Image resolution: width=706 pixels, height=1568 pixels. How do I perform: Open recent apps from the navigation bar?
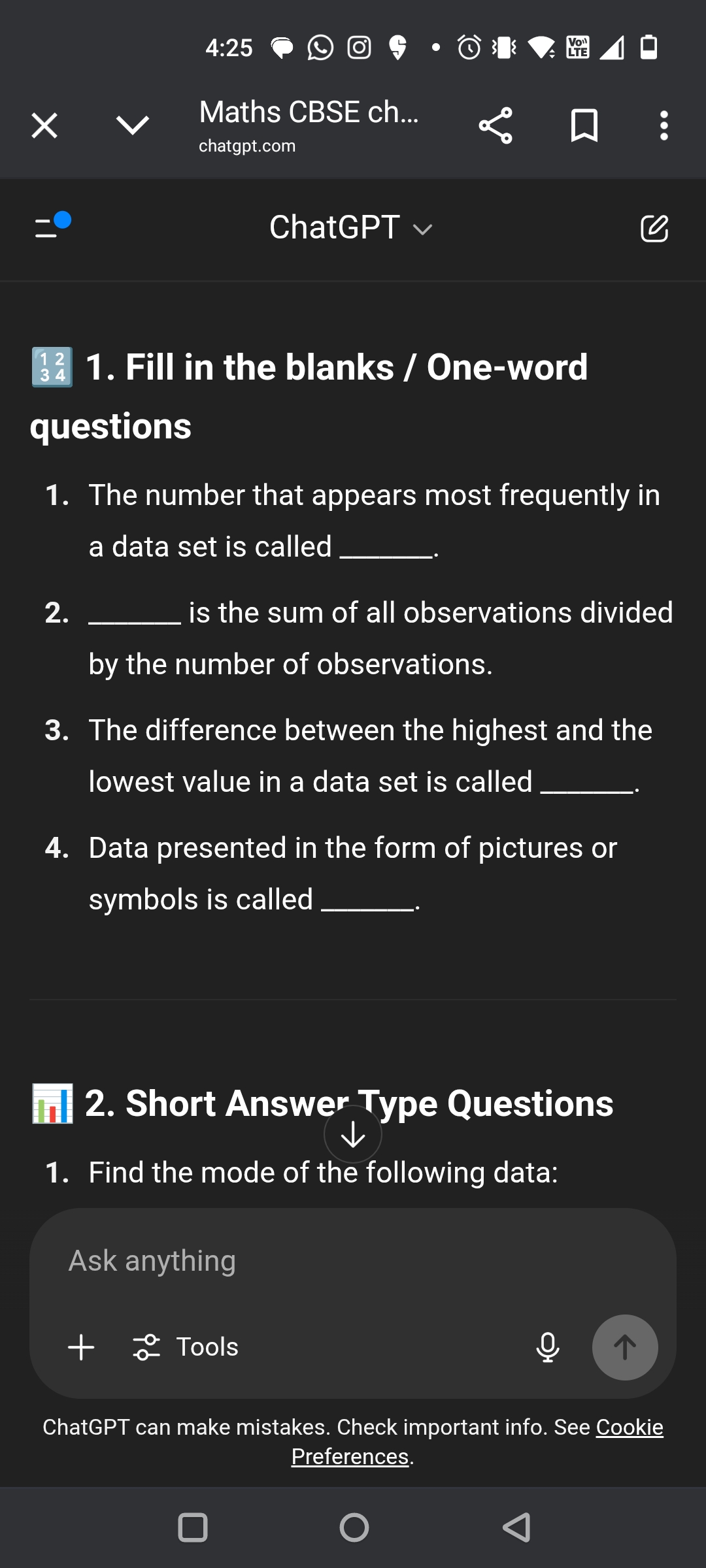coord(193,1527)
